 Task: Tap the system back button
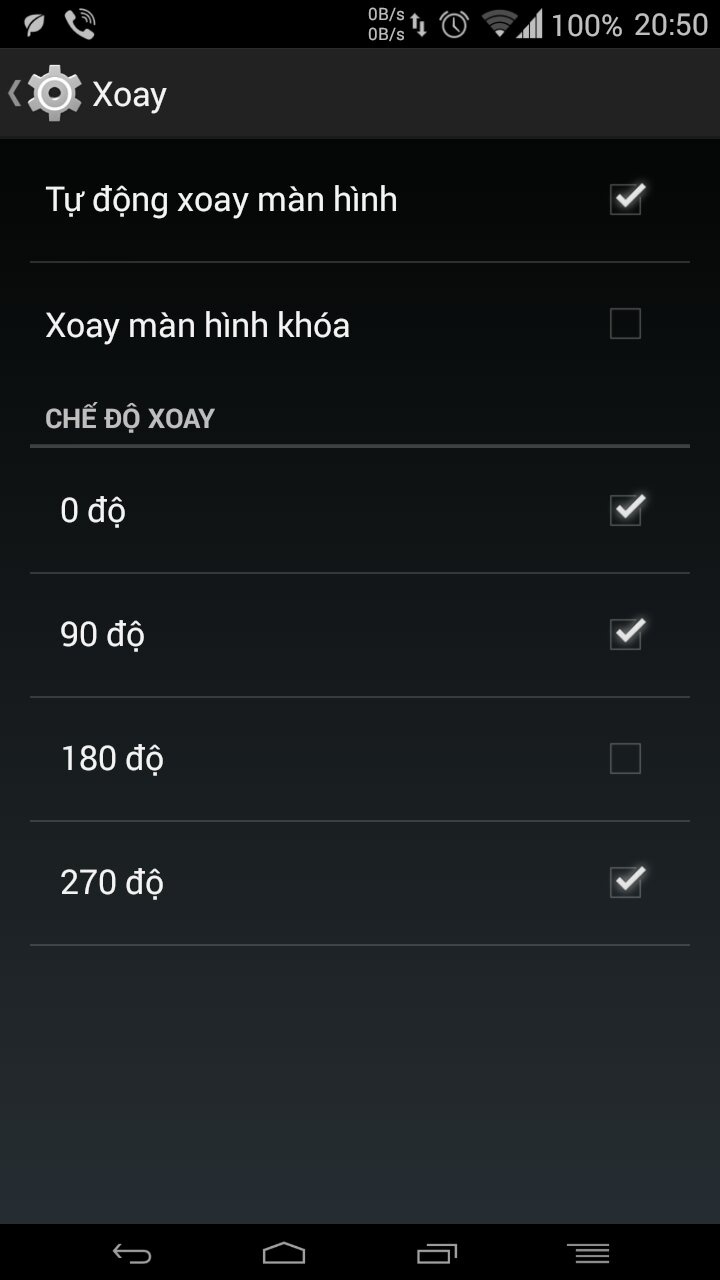point(132,1253)
